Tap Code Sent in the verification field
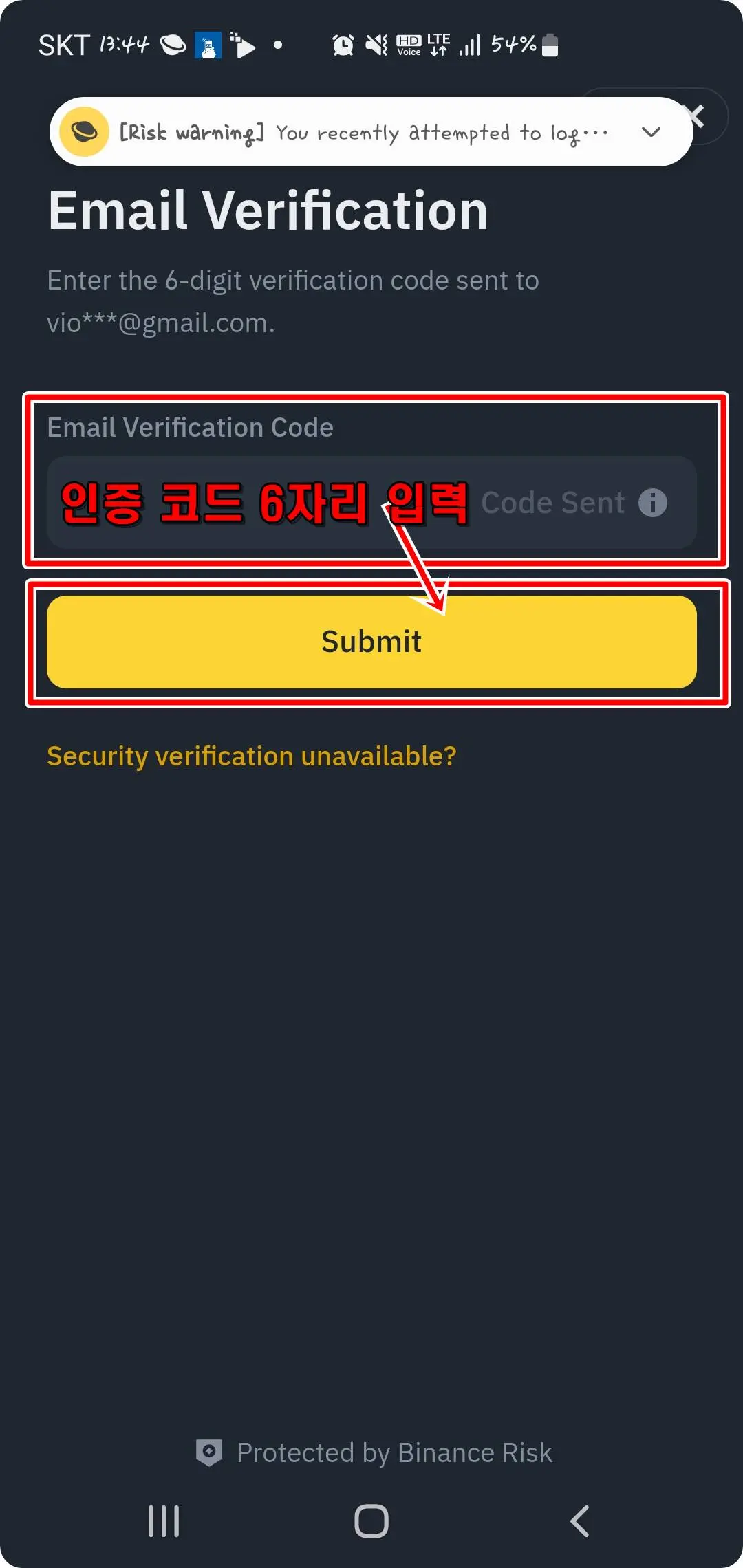 552,502
